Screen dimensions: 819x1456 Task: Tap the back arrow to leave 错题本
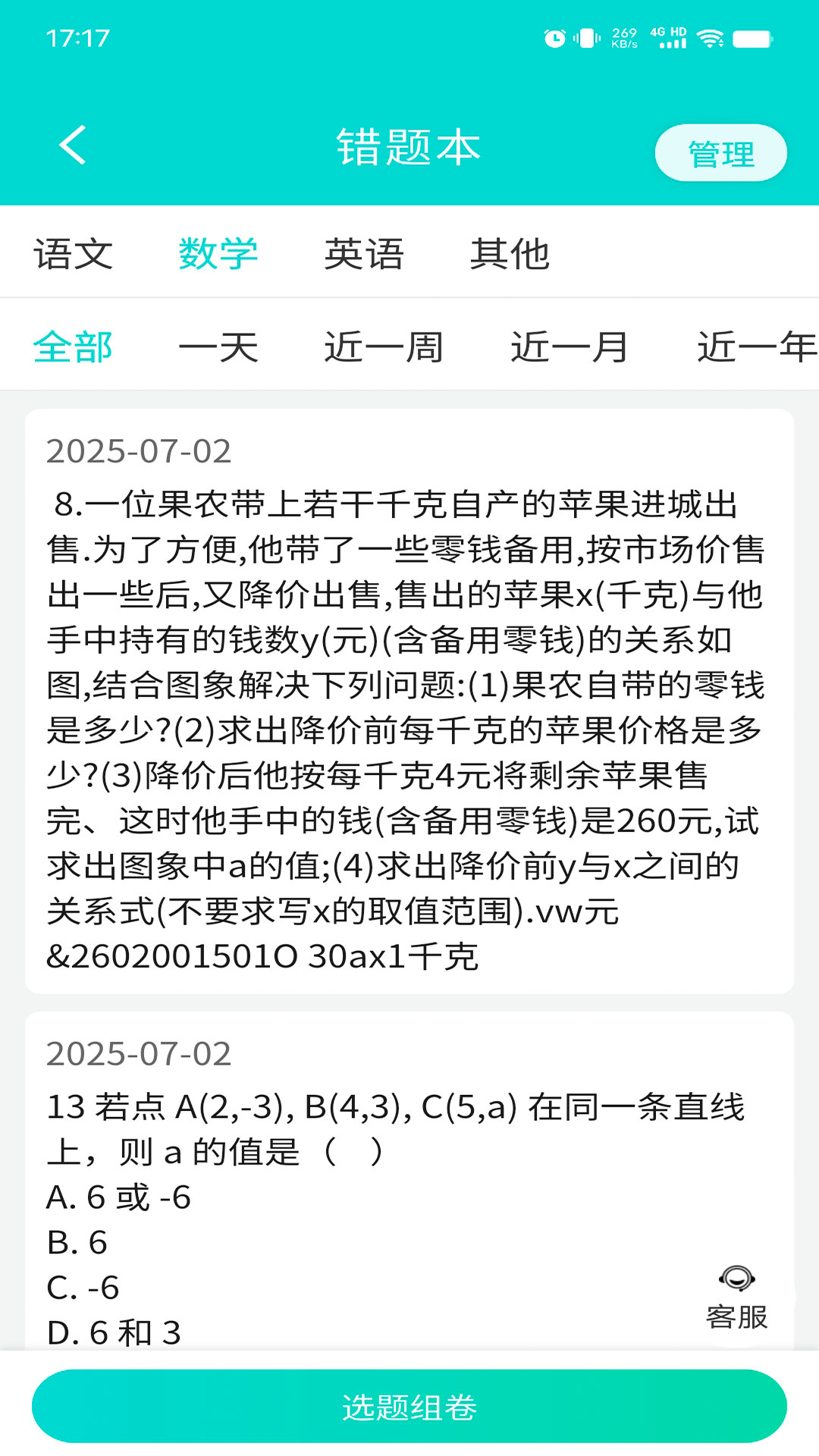coord(72,146)
